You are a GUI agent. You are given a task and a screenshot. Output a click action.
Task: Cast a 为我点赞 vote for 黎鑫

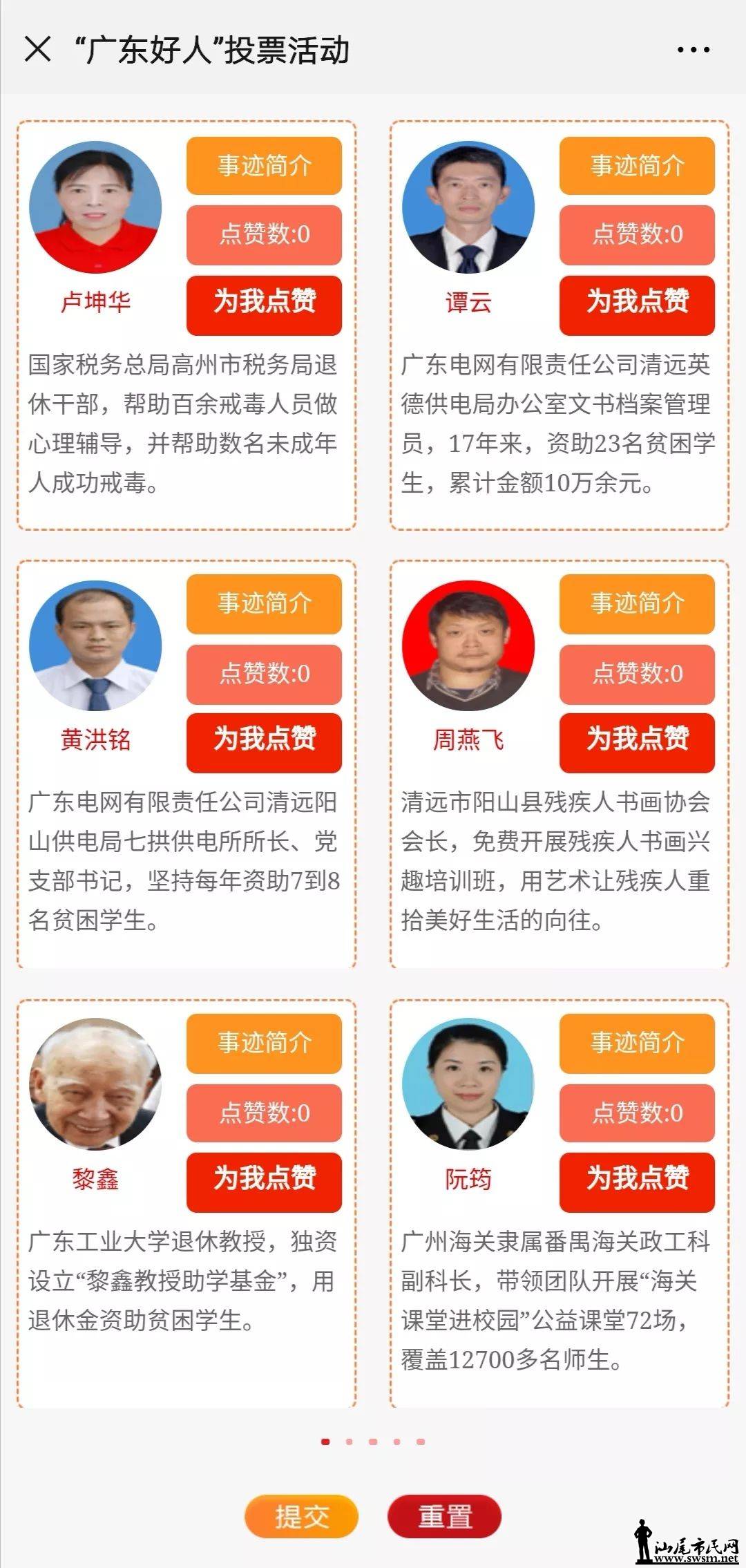pos(264,1180)
